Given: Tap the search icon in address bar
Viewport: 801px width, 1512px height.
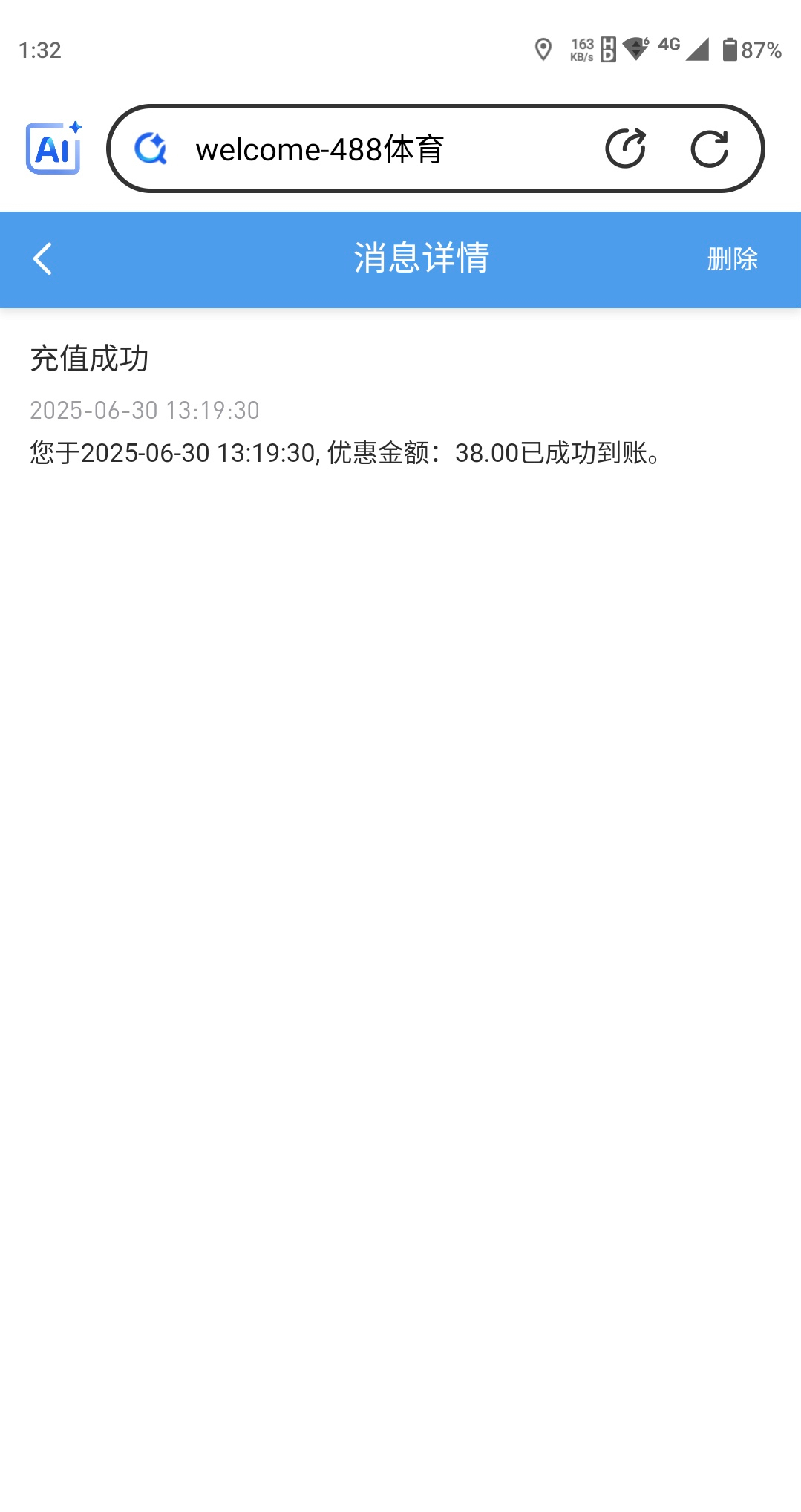Looking at the screenshot, I should pos(151,149).
